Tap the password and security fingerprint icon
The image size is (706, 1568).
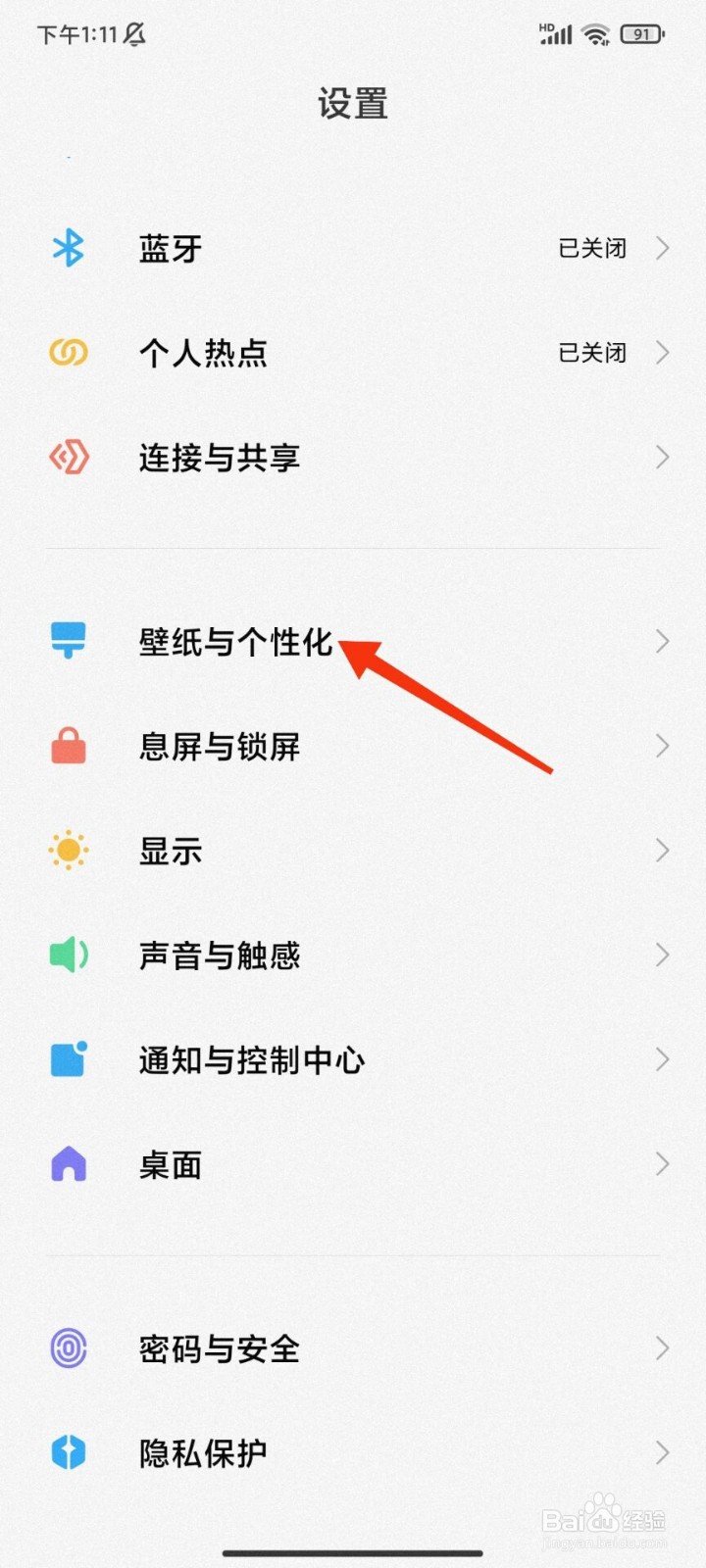(x=68, y=1348)
